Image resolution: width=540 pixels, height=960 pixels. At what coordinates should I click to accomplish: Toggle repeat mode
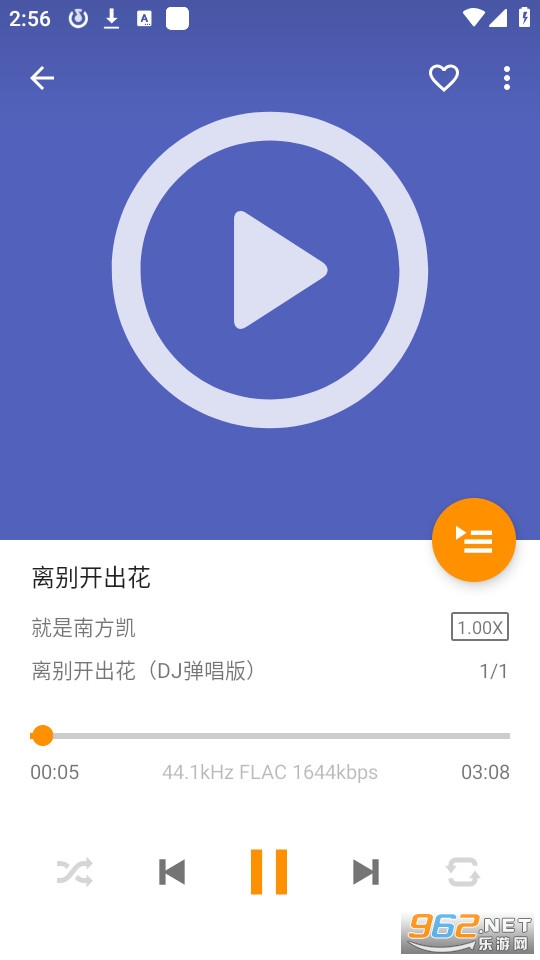[463, 872]
